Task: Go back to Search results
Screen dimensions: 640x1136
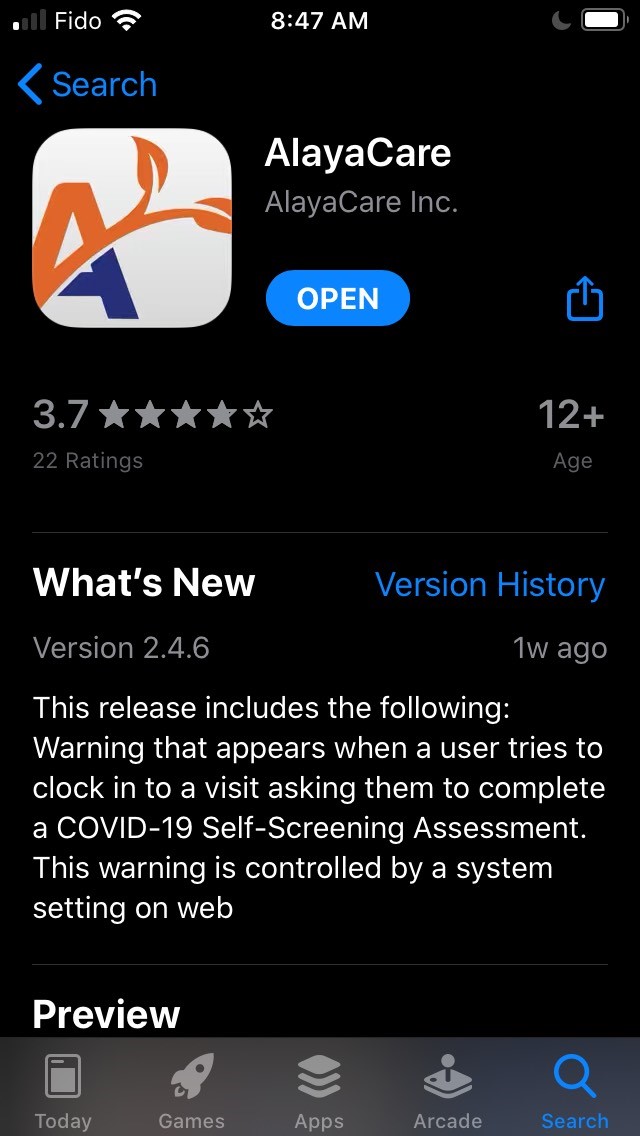Action: click(x=88, y=85)
